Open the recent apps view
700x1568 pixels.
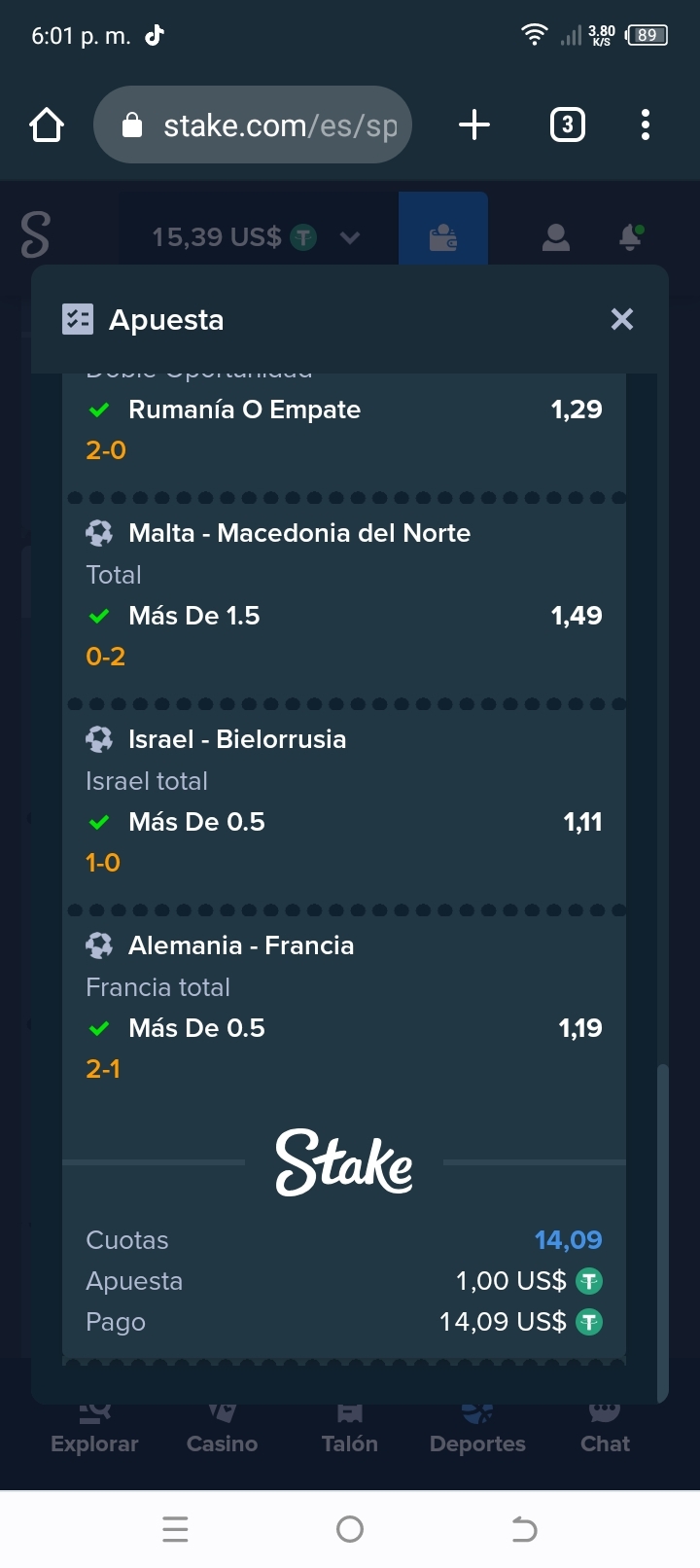[175, 1529]
